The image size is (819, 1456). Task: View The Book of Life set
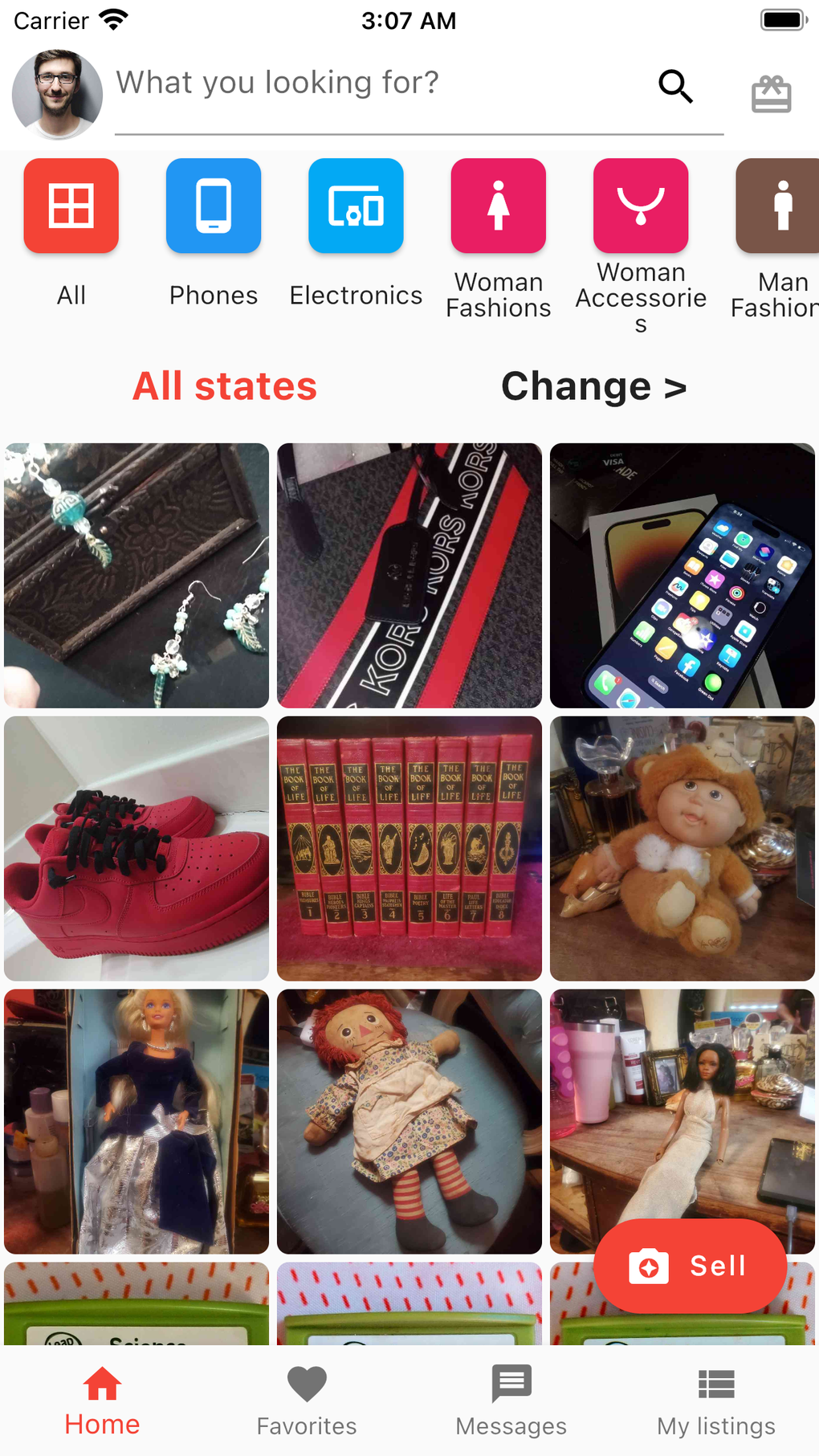(409, 848)
